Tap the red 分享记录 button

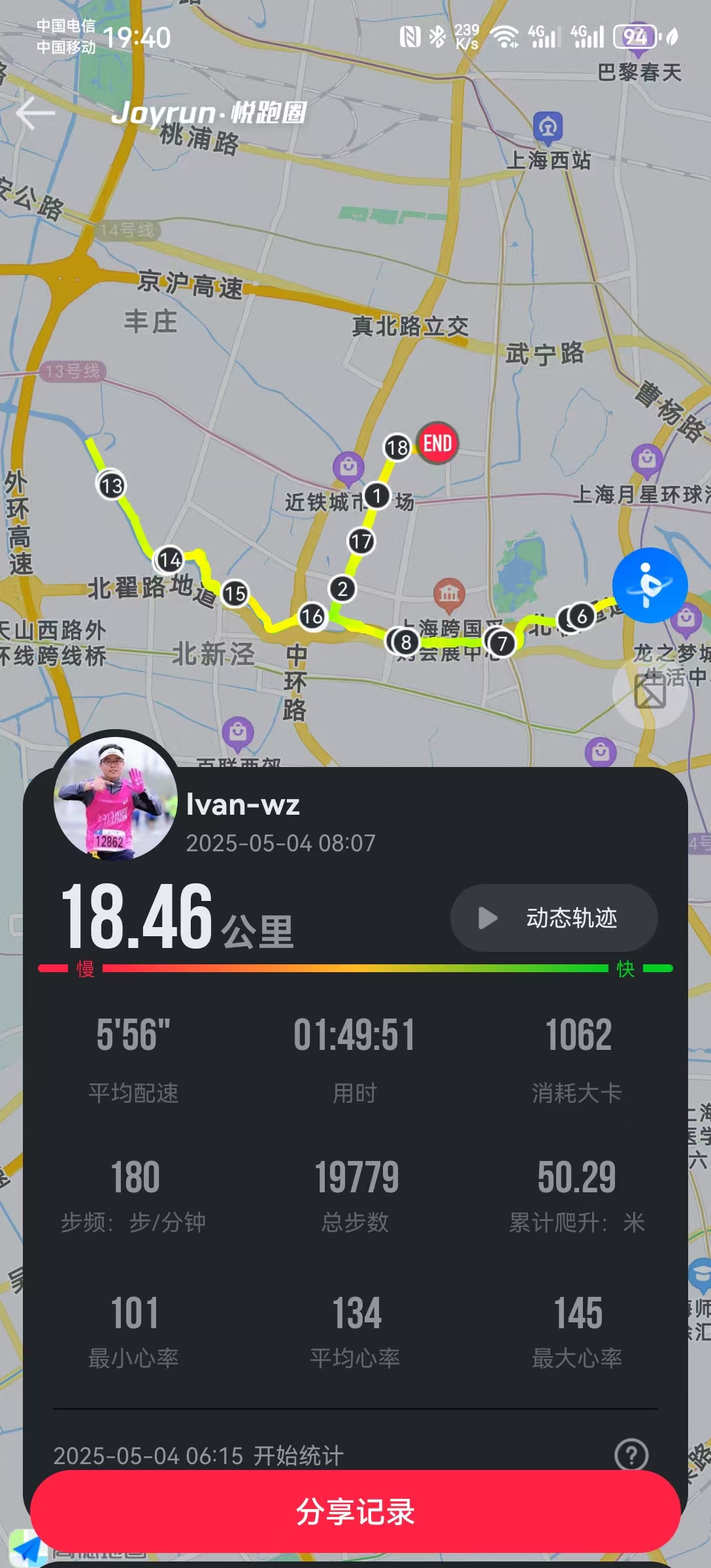(x=355, y=1511)
